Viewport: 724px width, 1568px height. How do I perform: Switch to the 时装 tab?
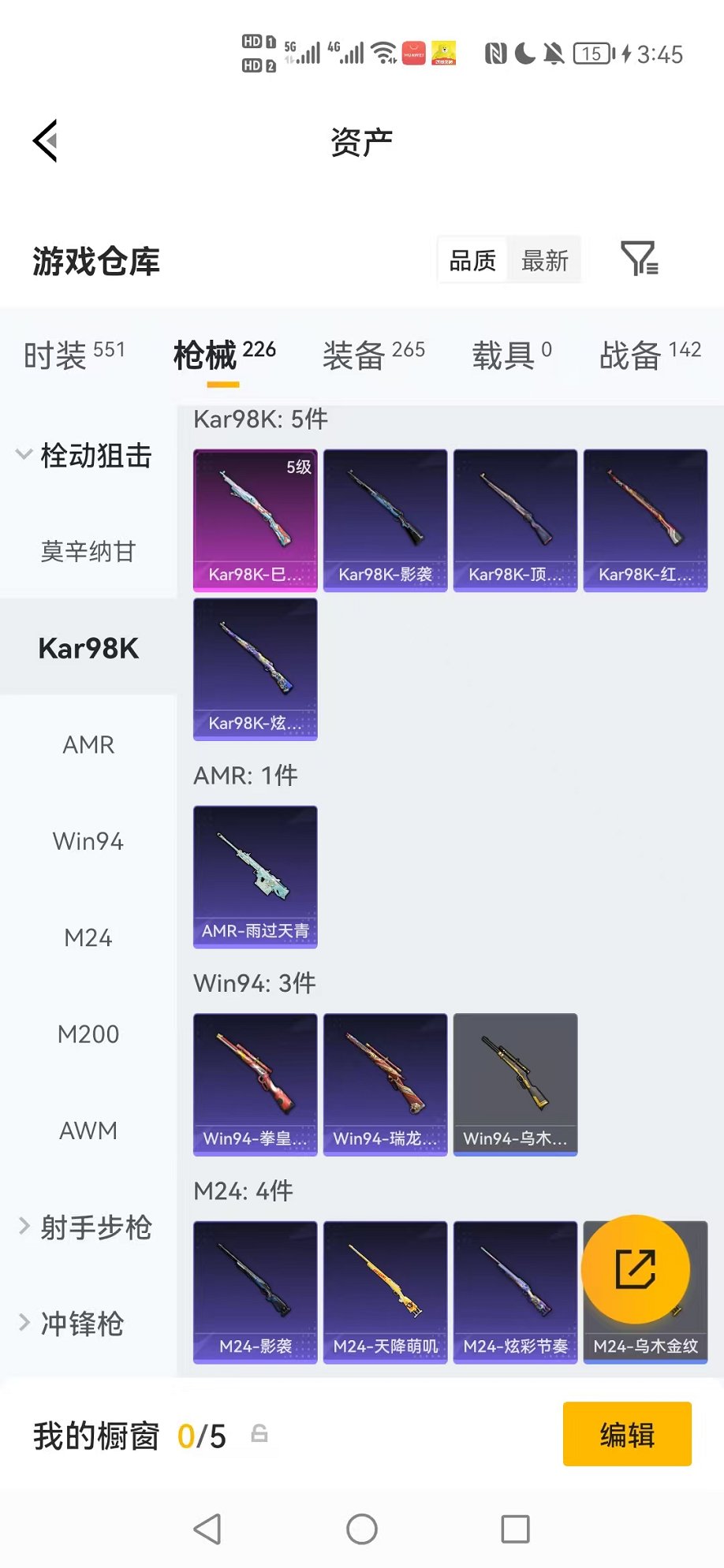74,355
